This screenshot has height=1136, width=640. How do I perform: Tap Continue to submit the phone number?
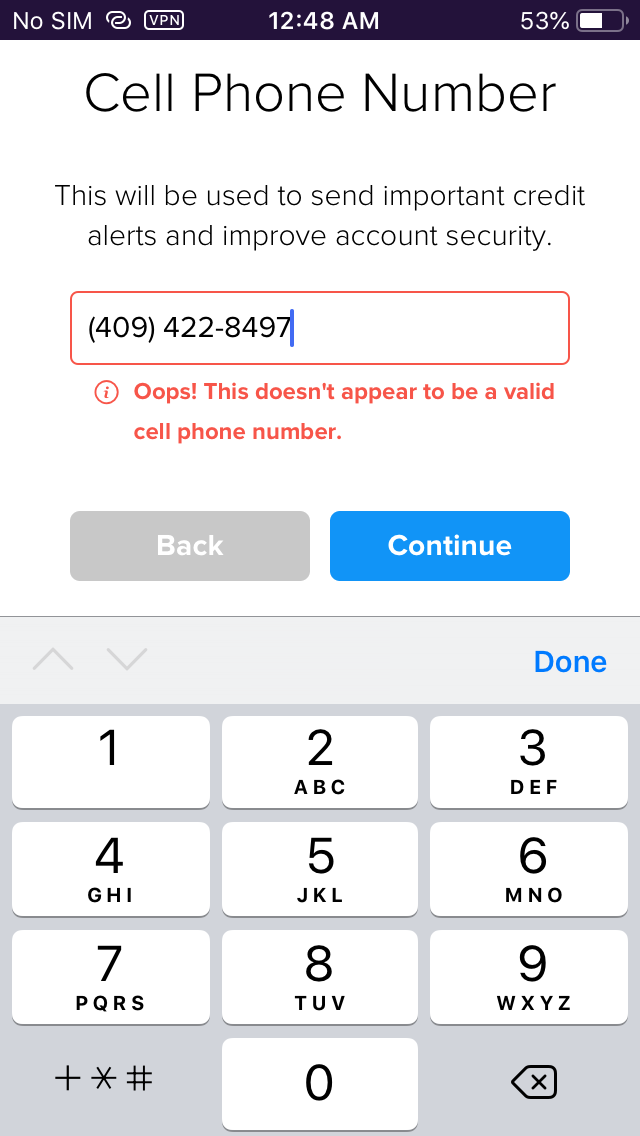[449, 546]
